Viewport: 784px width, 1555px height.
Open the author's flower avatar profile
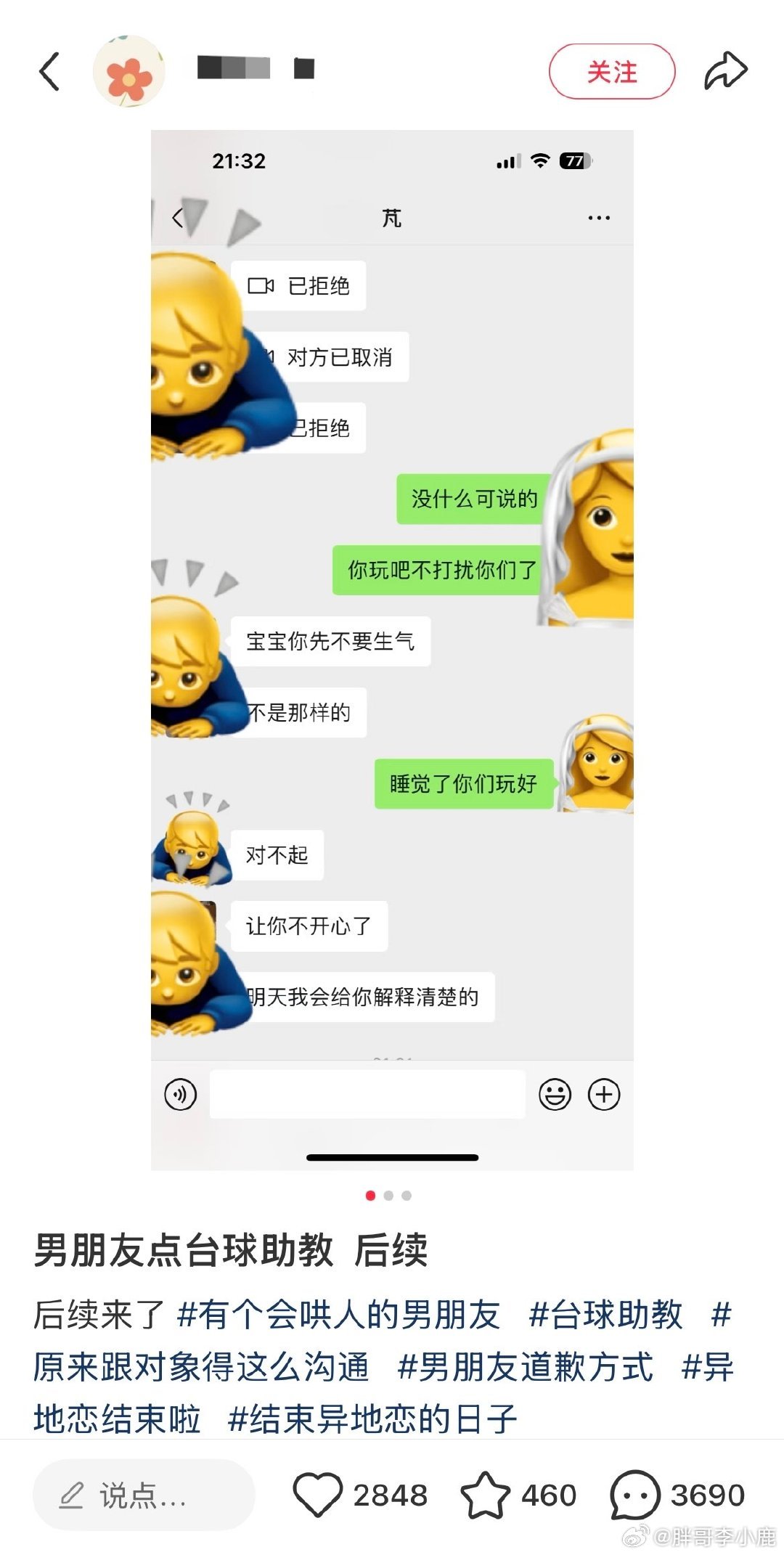tap(128, 71)
